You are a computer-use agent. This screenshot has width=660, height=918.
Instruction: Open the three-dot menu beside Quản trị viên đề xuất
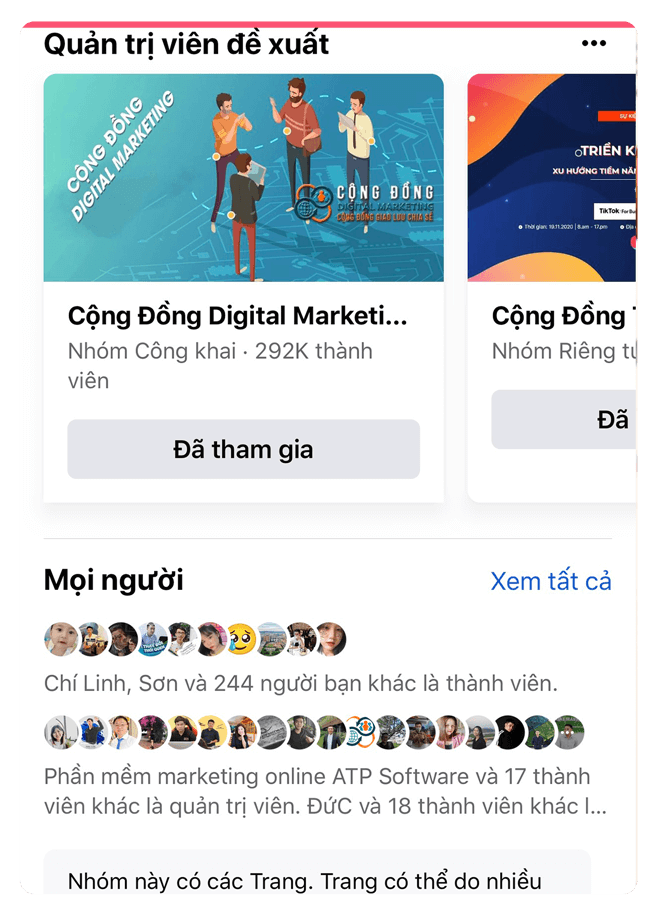594,43
